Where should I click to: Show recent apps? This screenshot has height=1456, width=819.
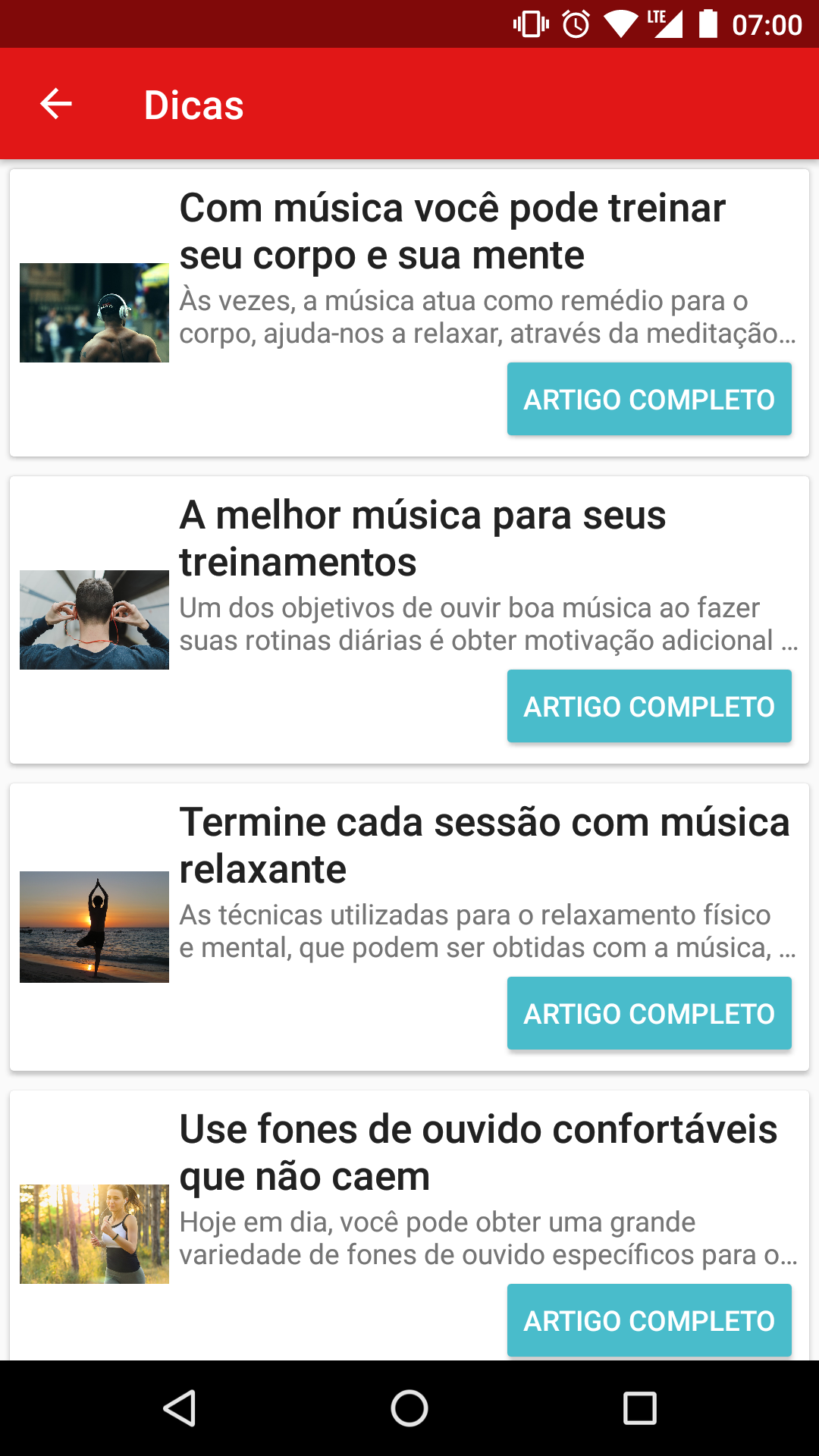tap(639, 1408)
